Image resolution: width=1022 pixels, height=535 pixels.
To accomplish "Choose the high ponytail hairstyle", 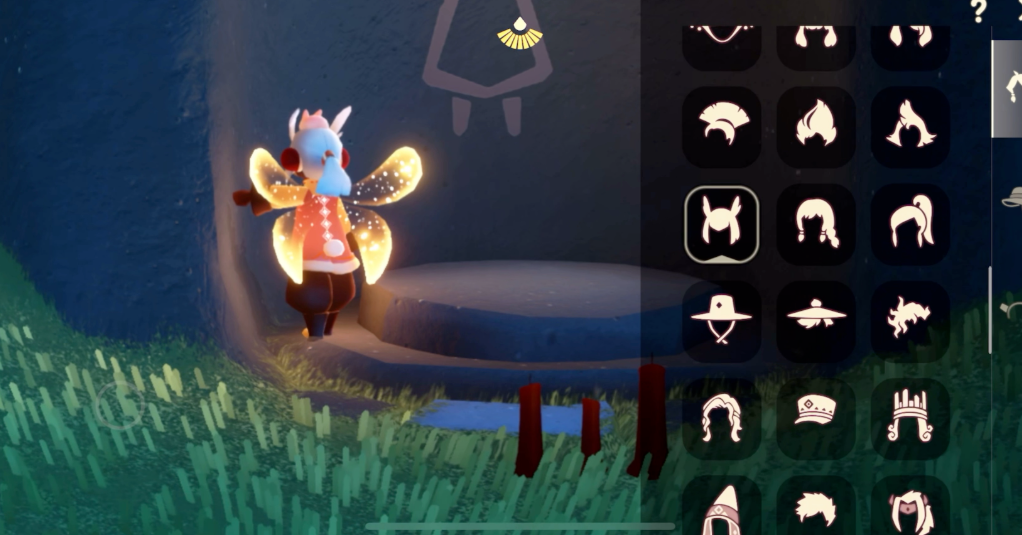I will [x=909, y=224].
